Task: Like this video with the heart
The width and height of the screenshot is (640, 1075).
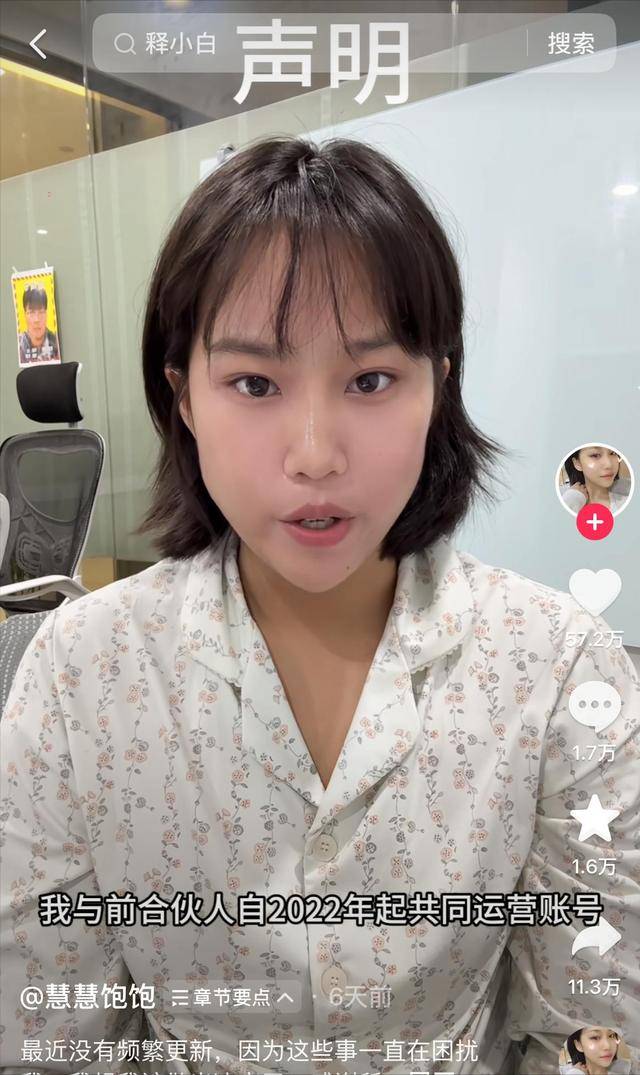Action: click(595, 592)
